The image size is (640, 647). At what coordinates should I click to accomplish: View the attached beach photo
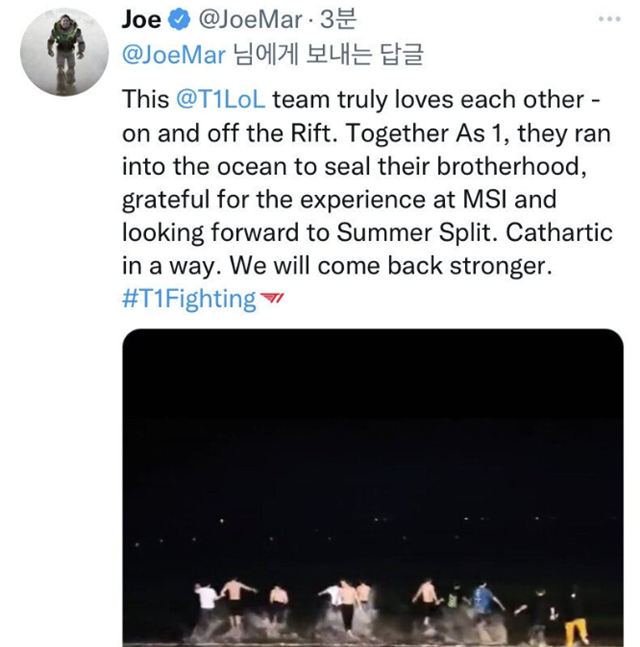[372, 488]
